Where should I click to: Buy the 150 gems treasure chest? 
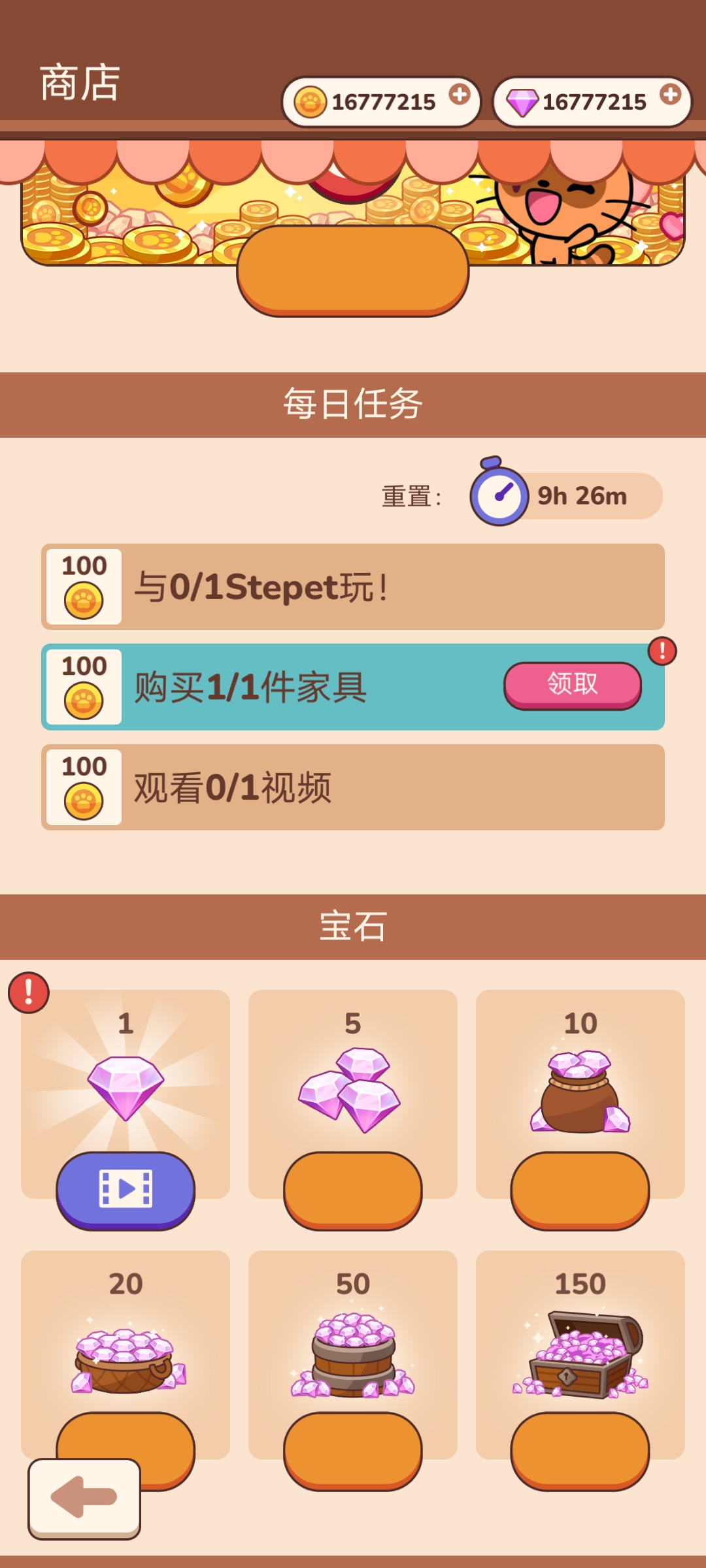[580, 1450]
